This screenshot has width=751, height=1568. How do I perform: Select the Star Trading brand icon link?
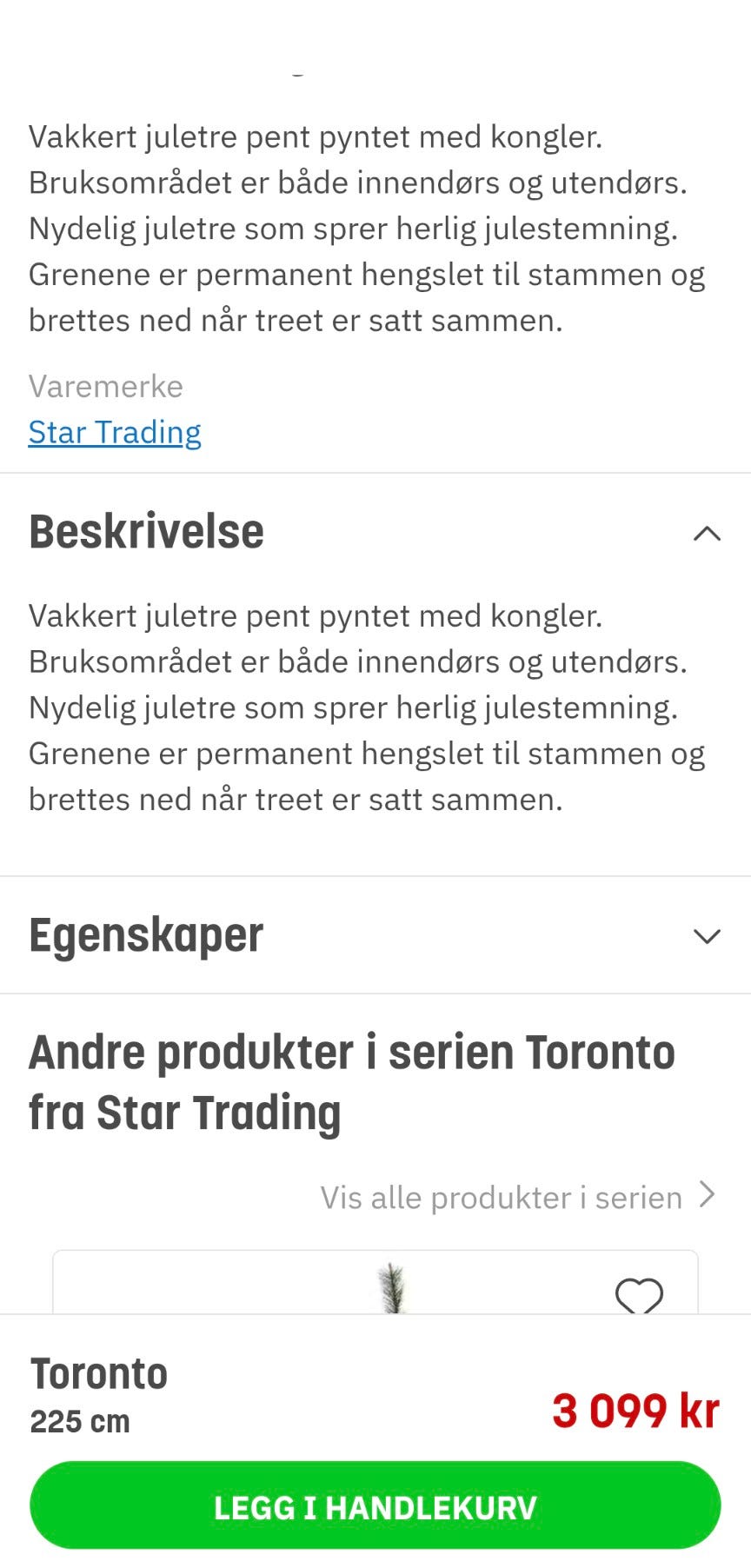[x=115, y=432]
